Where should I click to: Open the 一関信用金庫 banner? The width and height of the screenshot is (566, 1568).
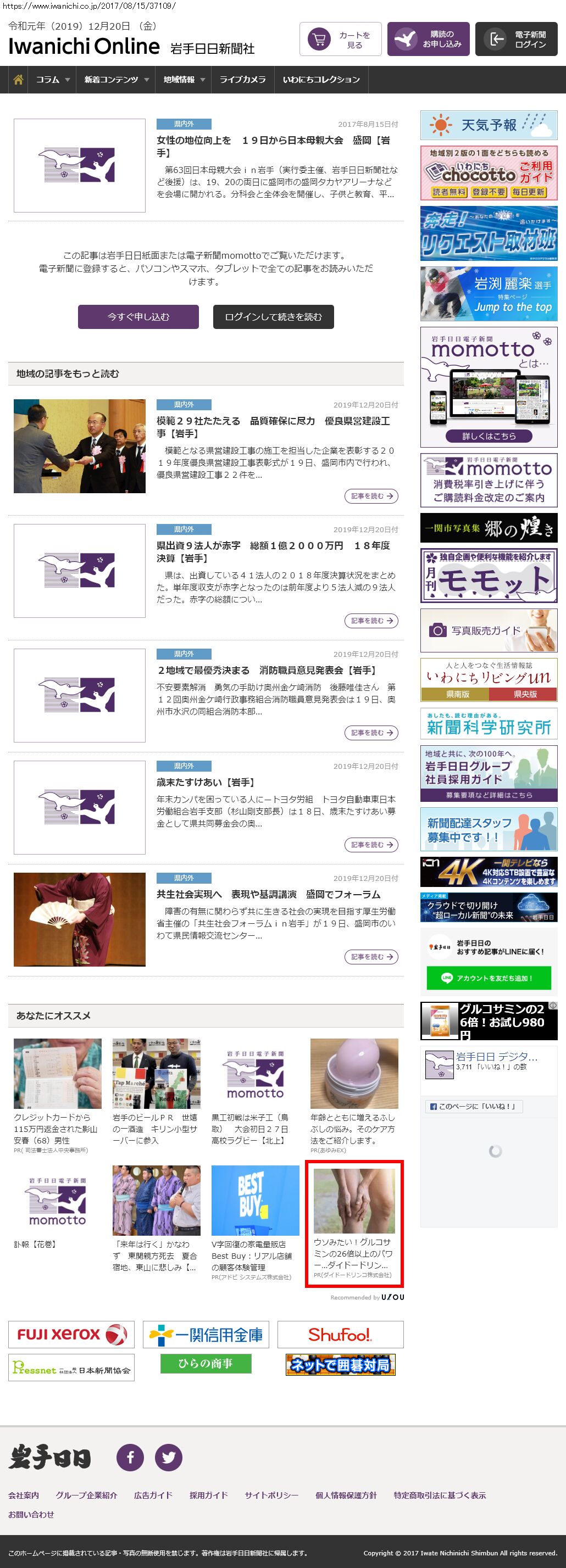(206, 1335)
